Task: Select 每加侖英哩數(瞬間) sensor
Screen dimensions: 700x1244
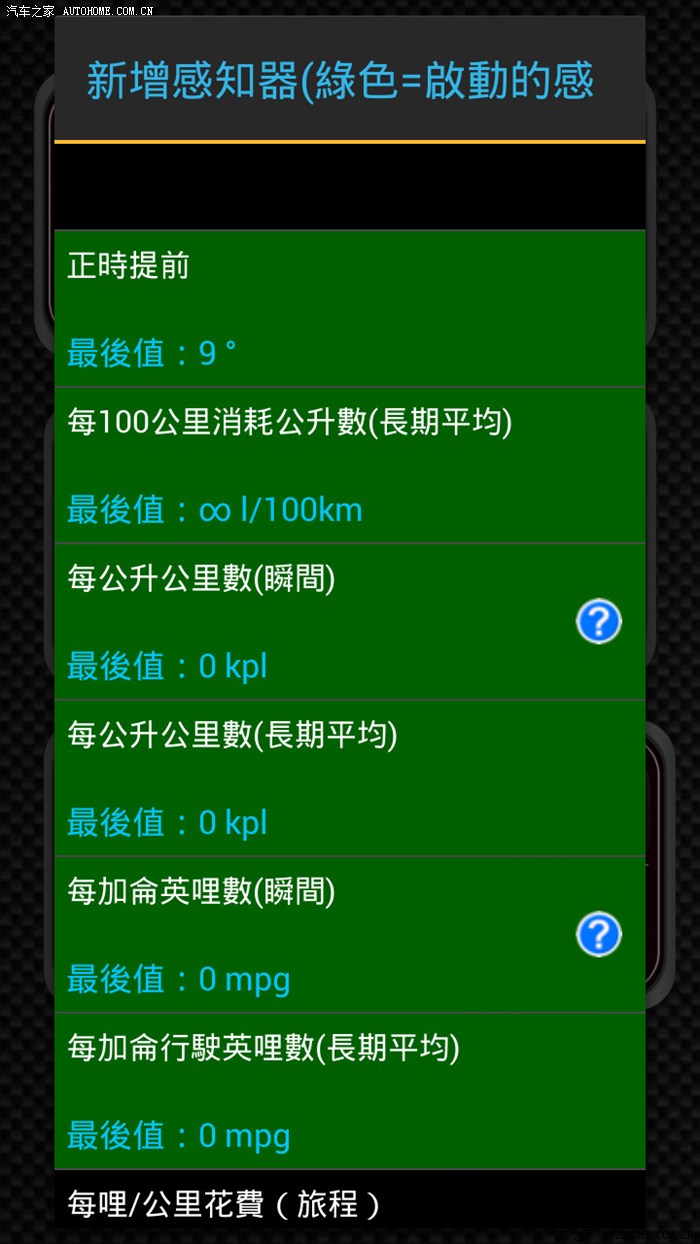Action: [x=300, y=934]
